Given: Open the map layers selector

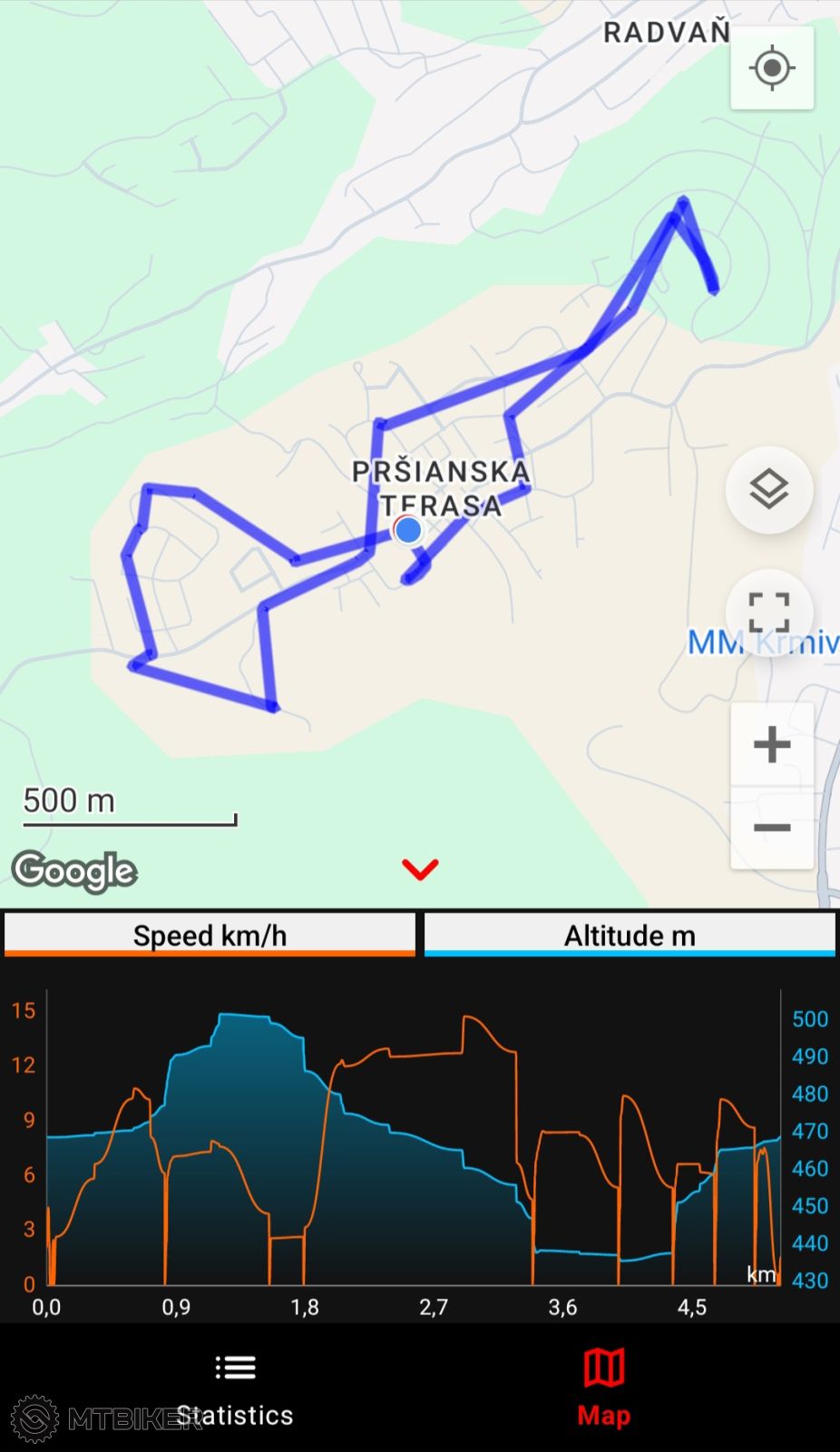Looking at the screenshot, I should (x=769, y=490).
